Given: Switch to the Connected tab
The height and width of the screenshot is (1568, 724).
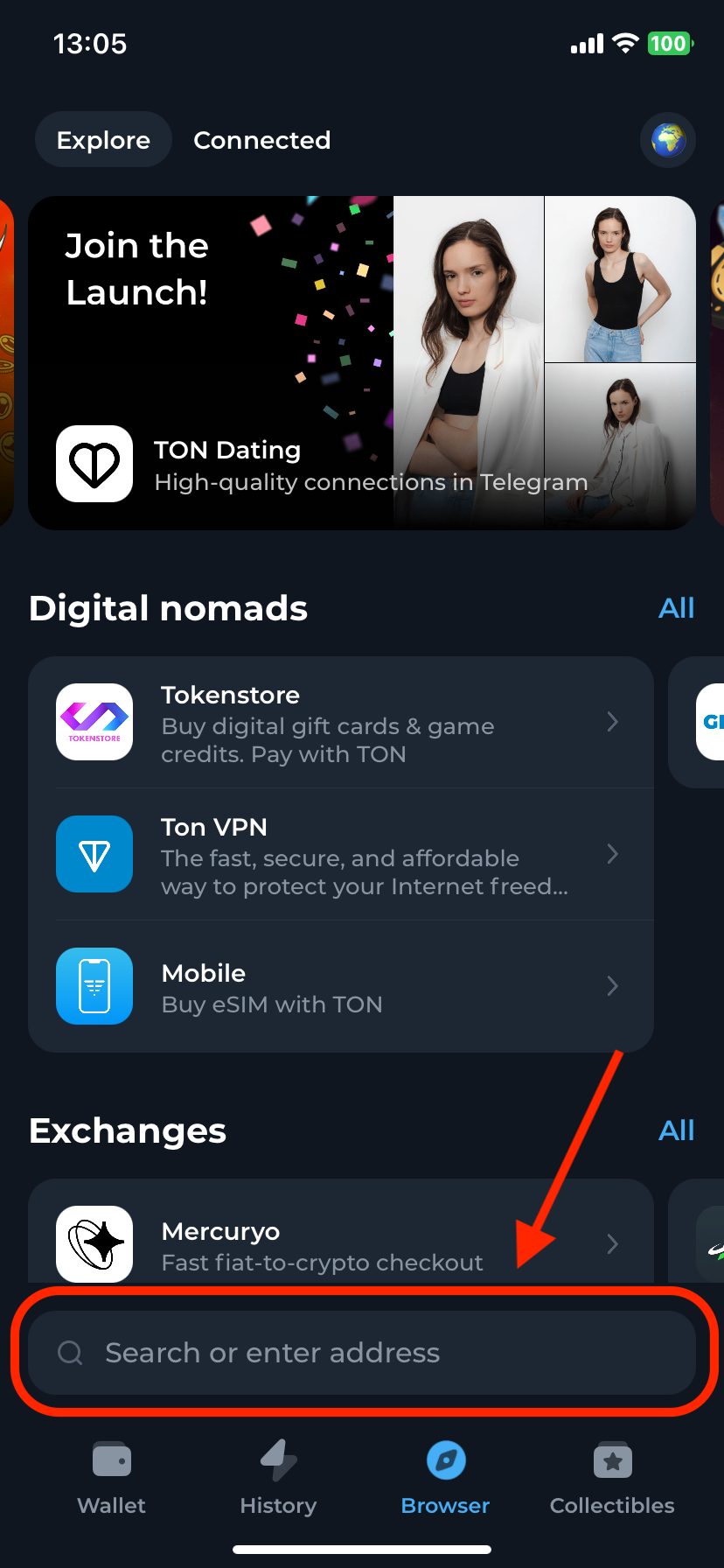Looking at the screenshot, I should pos(261,140).
